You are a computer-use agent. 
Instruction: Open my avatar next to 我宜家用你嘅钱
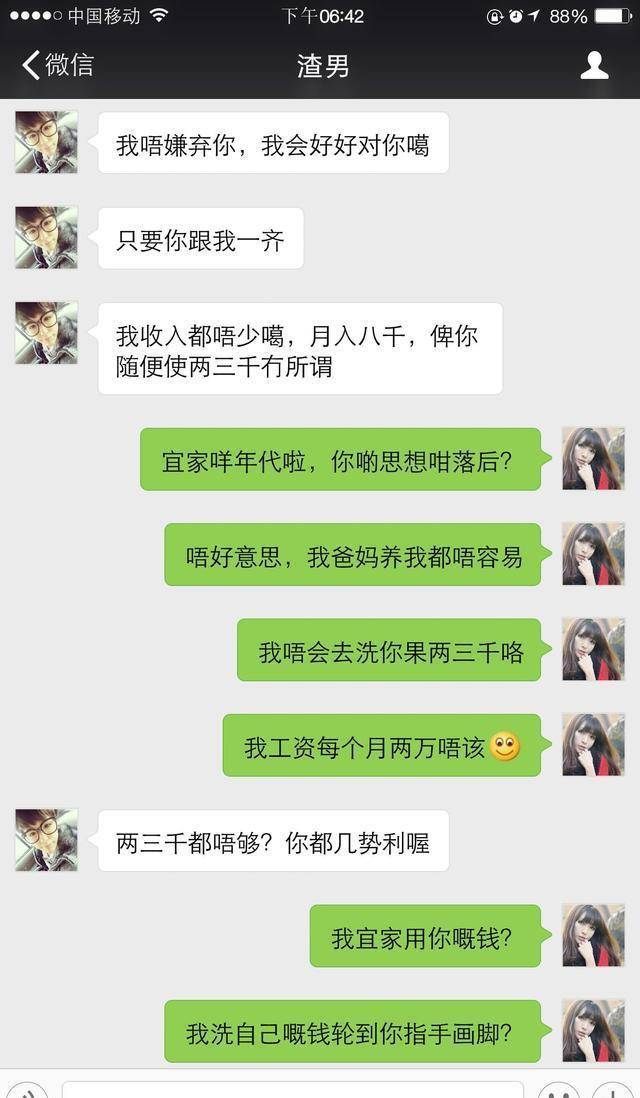click(593, 936)
